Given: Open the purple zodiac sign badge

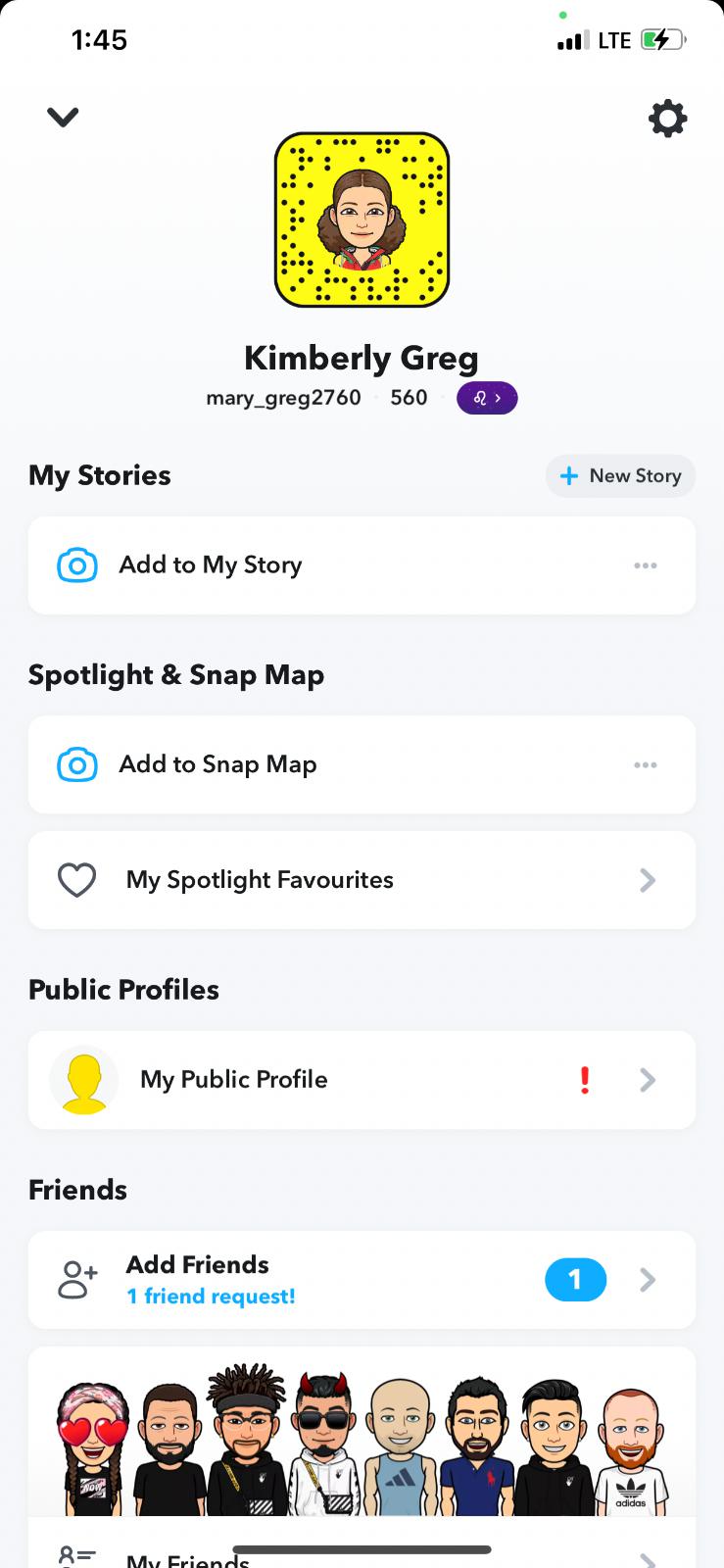Looking at the screenshot, I should pos(487,398).
